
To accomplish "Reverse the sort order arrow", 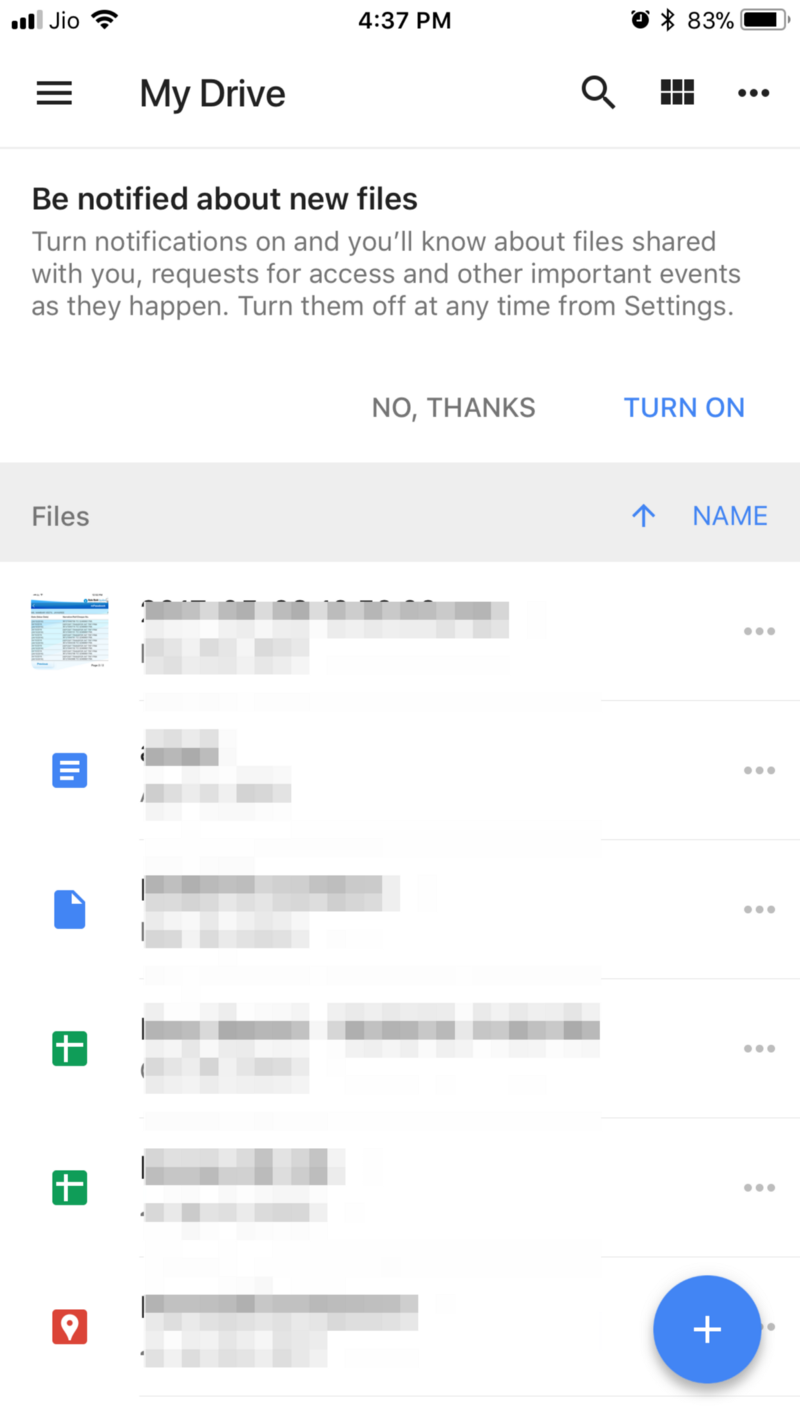I will click(x=643, y=516).
